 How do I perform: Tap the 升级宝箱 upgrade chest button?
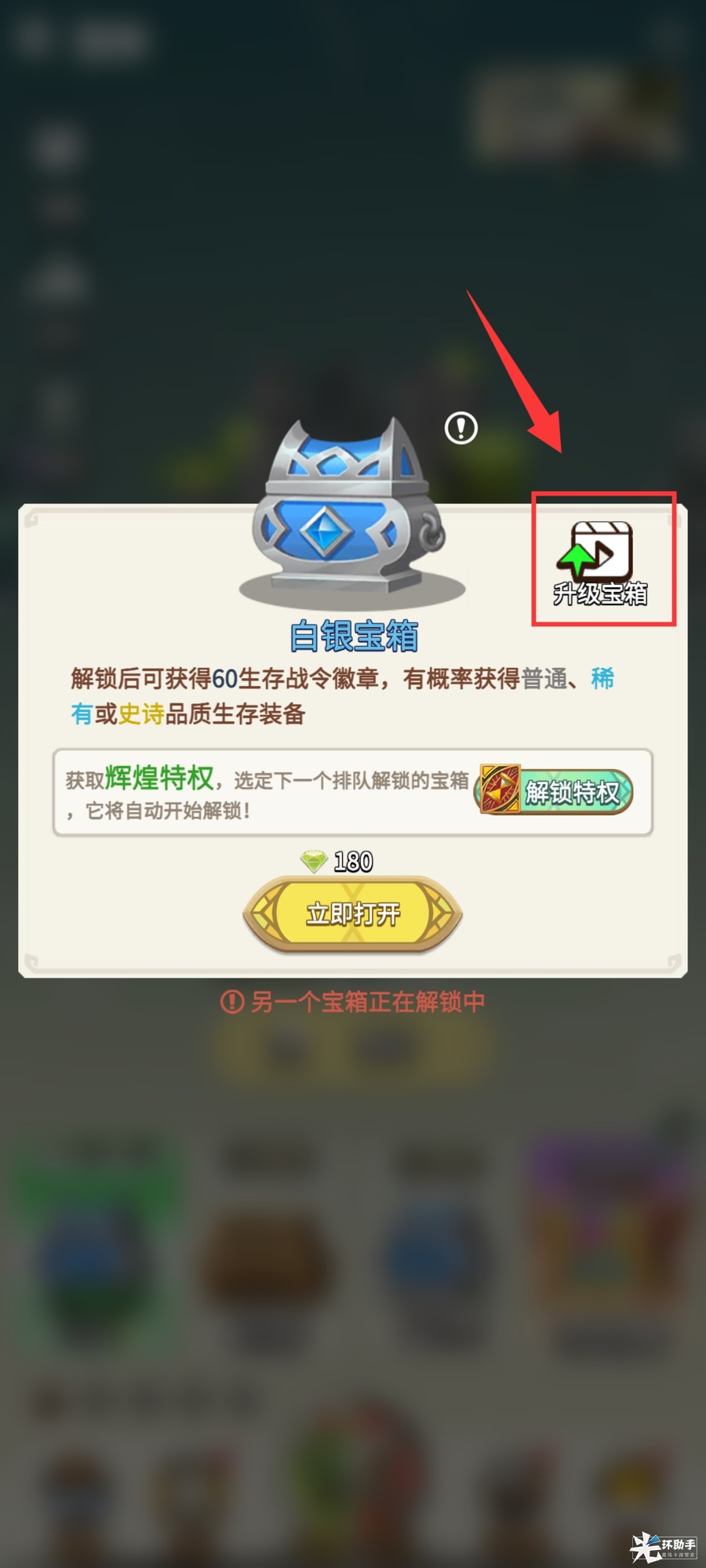tap(601, 563)
